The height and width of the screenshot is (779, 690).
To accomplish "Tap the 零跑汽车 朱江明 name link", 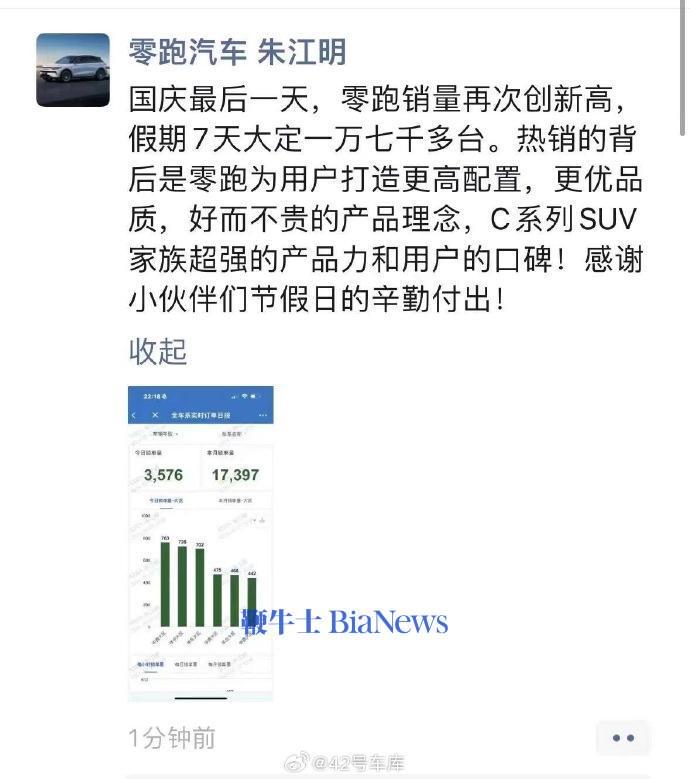I will click(237, 51).
